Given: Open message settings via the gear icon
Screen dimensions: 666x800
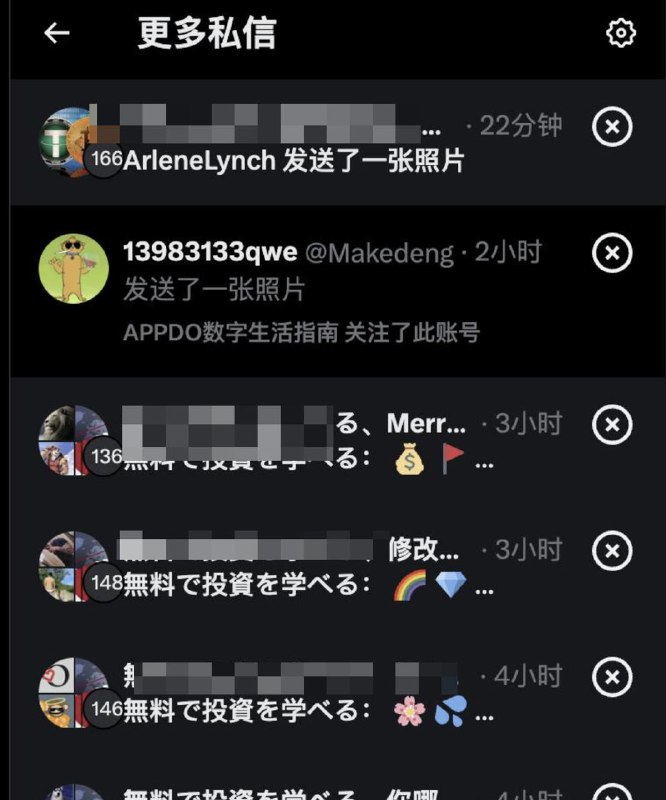Looking at the screenshot, I should tap(621, 33).
